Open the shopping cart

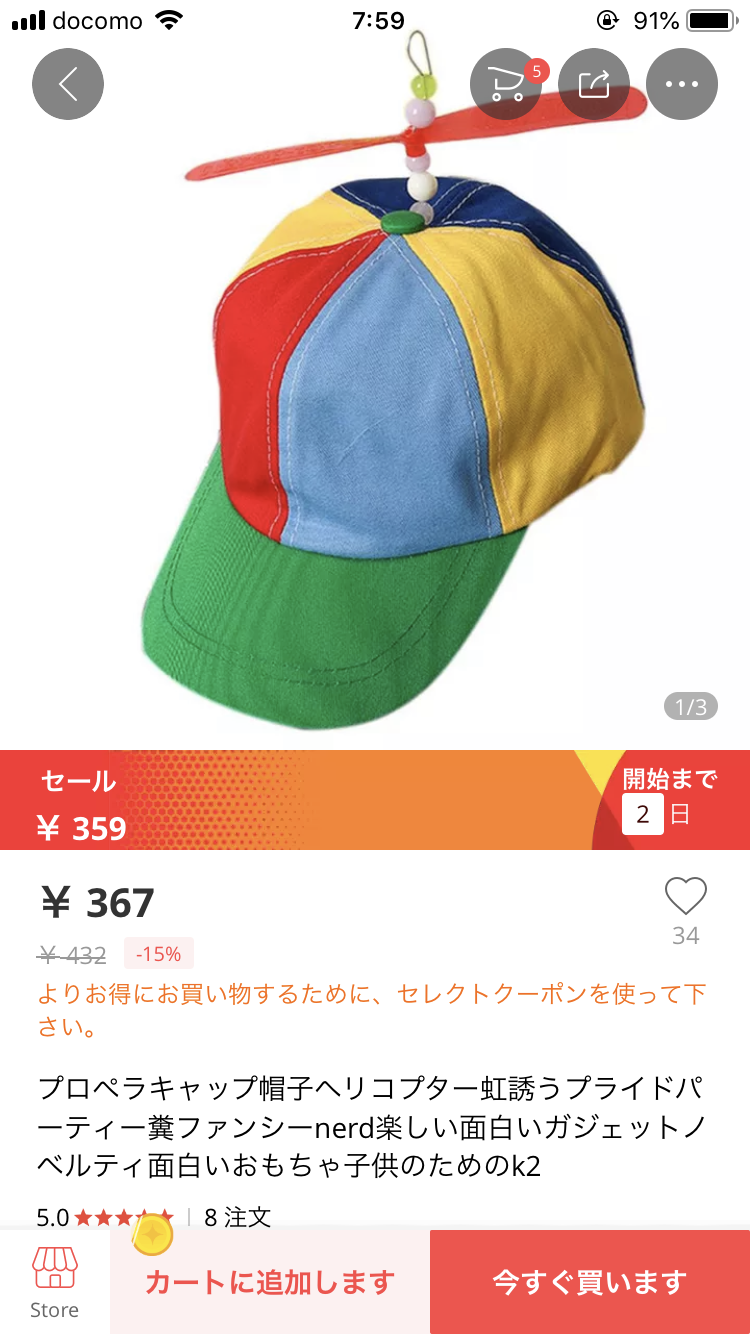coord(506,84)
